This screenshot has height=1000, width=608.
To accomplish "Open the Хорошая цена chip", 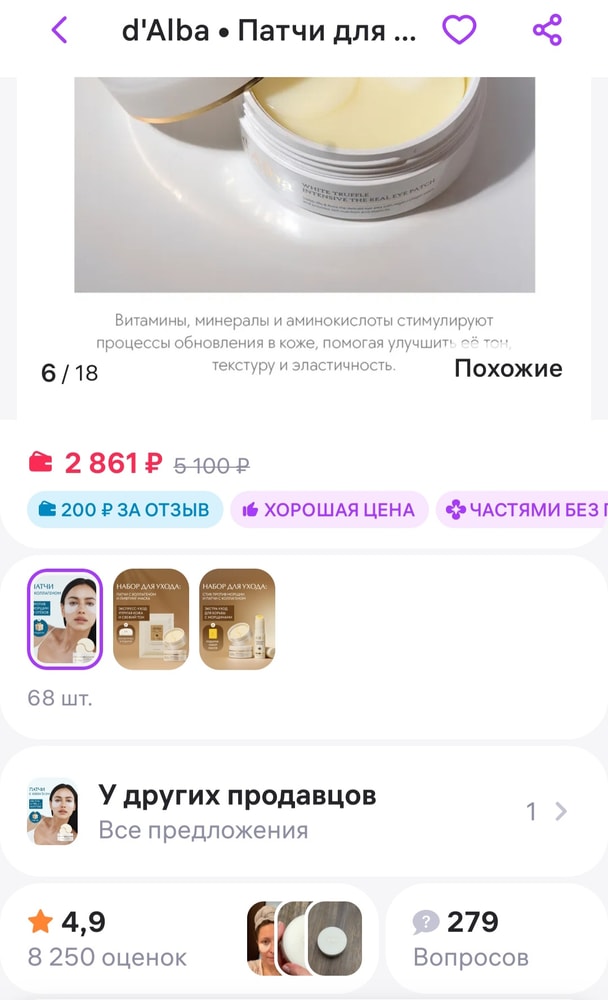I will coord(329,510).
